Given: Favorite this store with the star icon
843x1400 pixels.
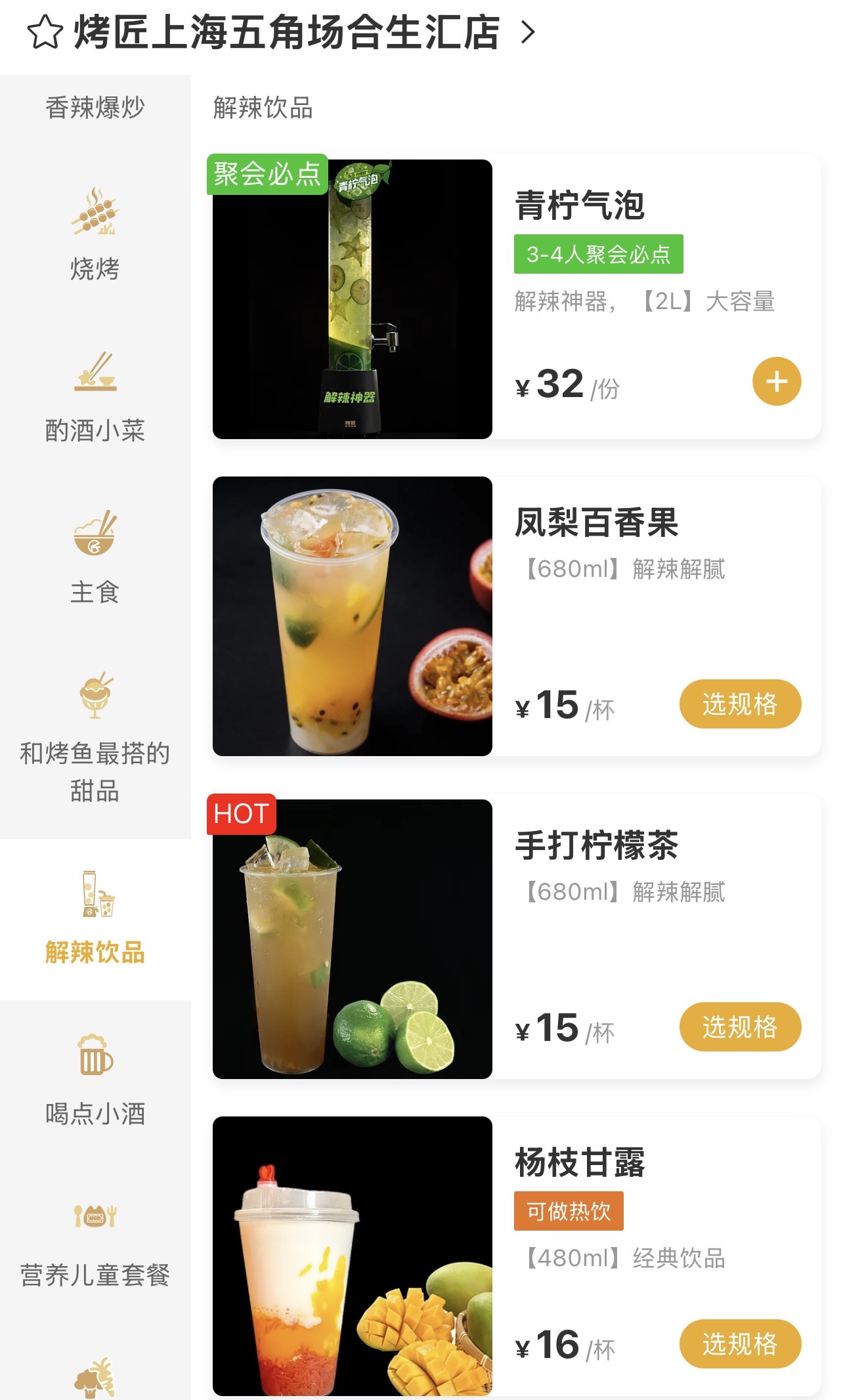Looking at the screenshot, I should pyautogui.click(x=45, y=33).
